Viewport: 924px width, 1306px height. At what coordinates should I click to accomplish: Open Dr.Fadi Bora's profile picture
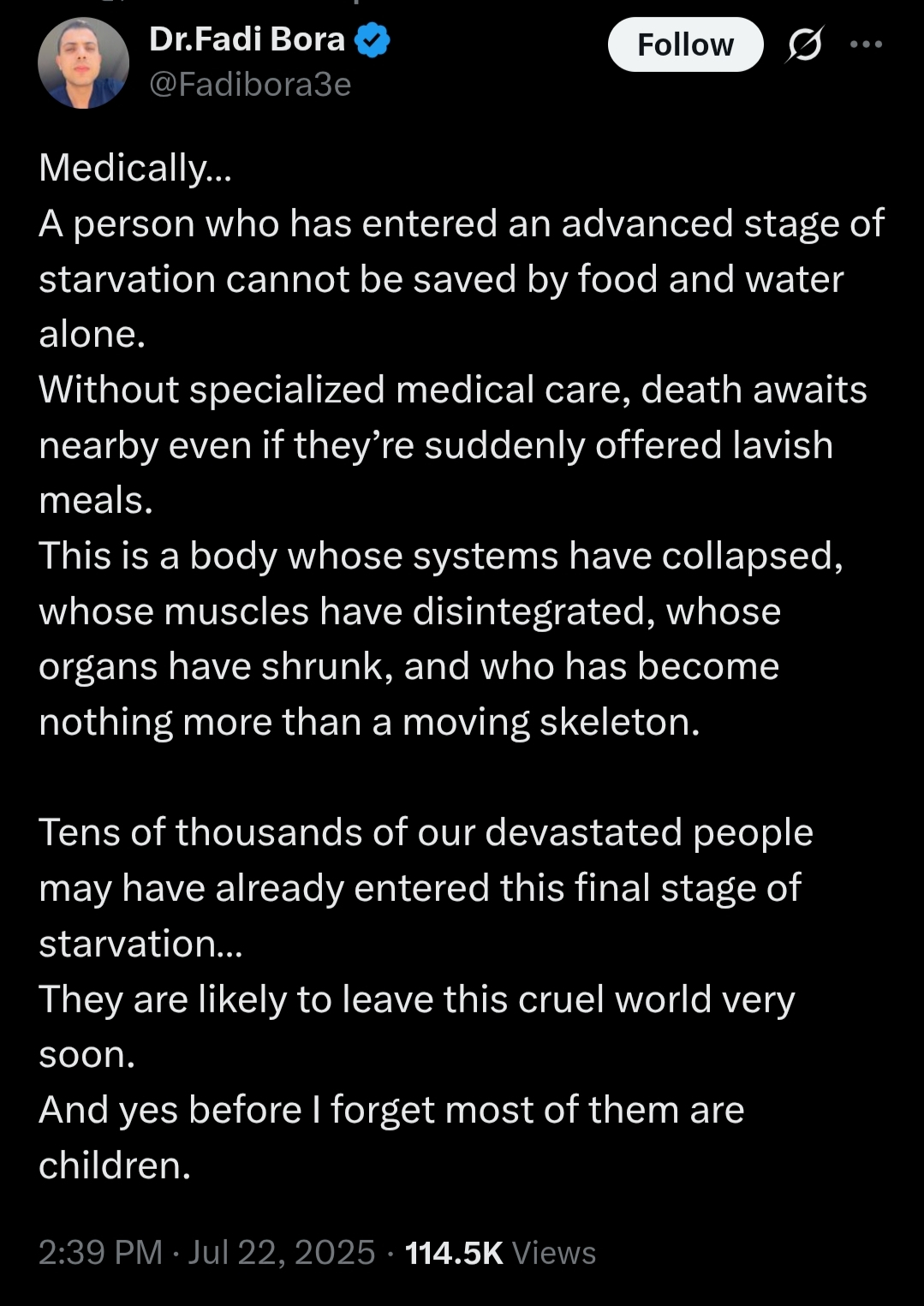[x=83, y=63]
